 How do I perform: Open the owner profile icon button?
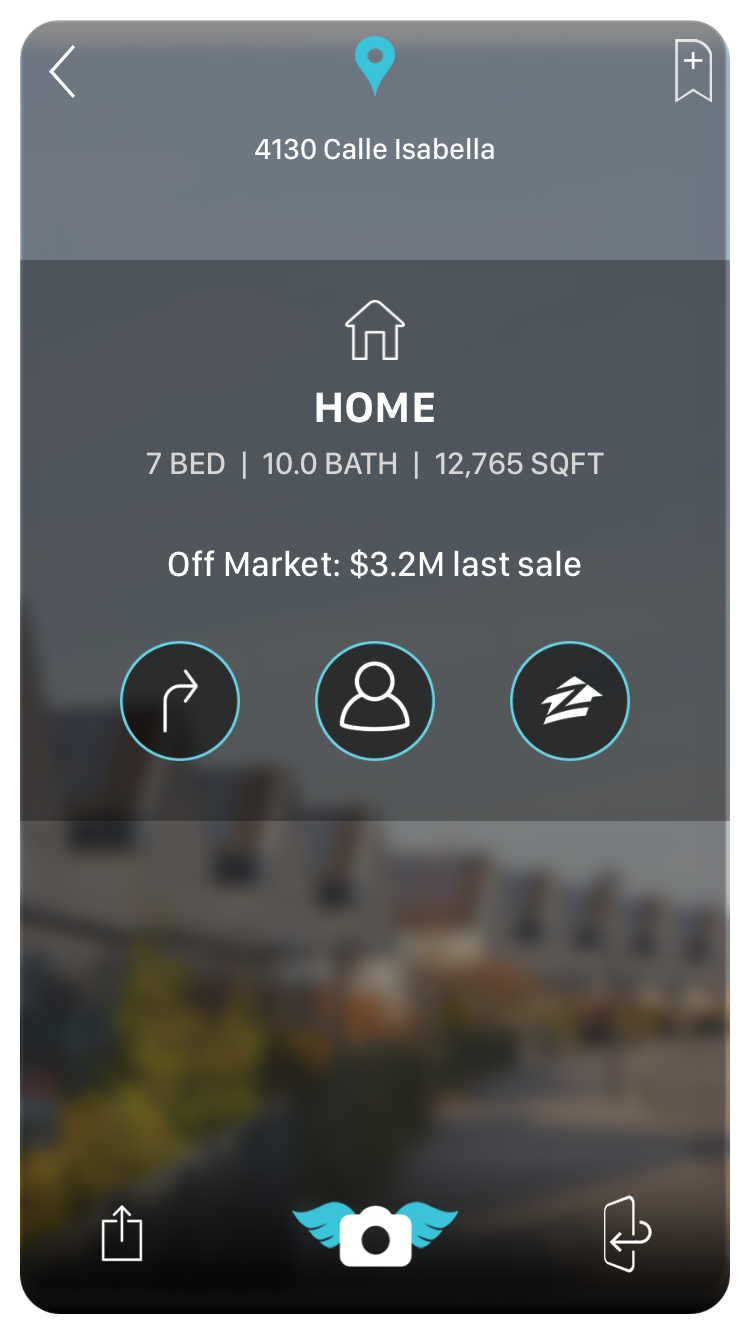pos(375,701)
